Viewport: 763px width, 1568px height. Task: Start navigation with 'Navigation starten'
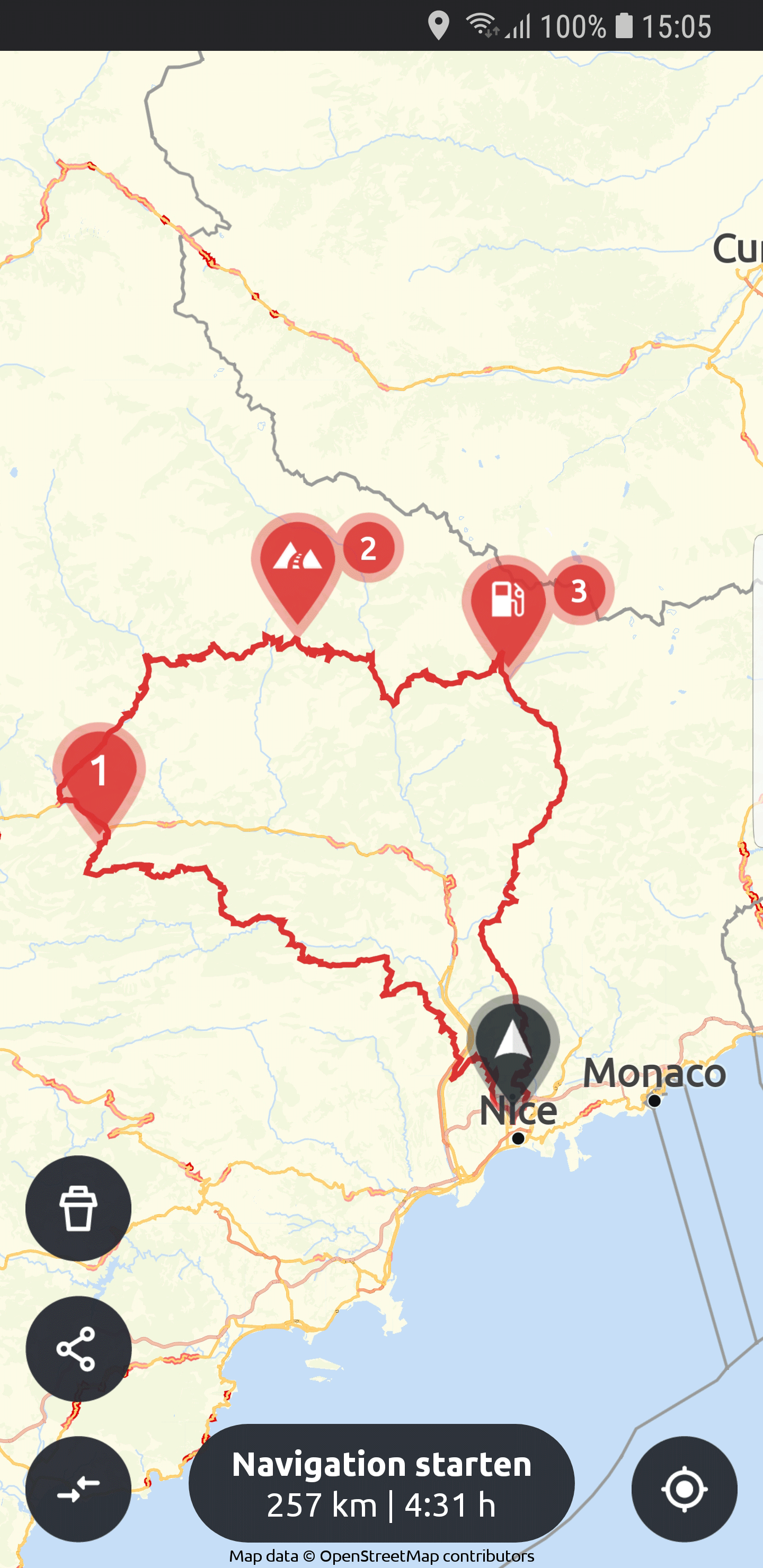[381, 1483]
